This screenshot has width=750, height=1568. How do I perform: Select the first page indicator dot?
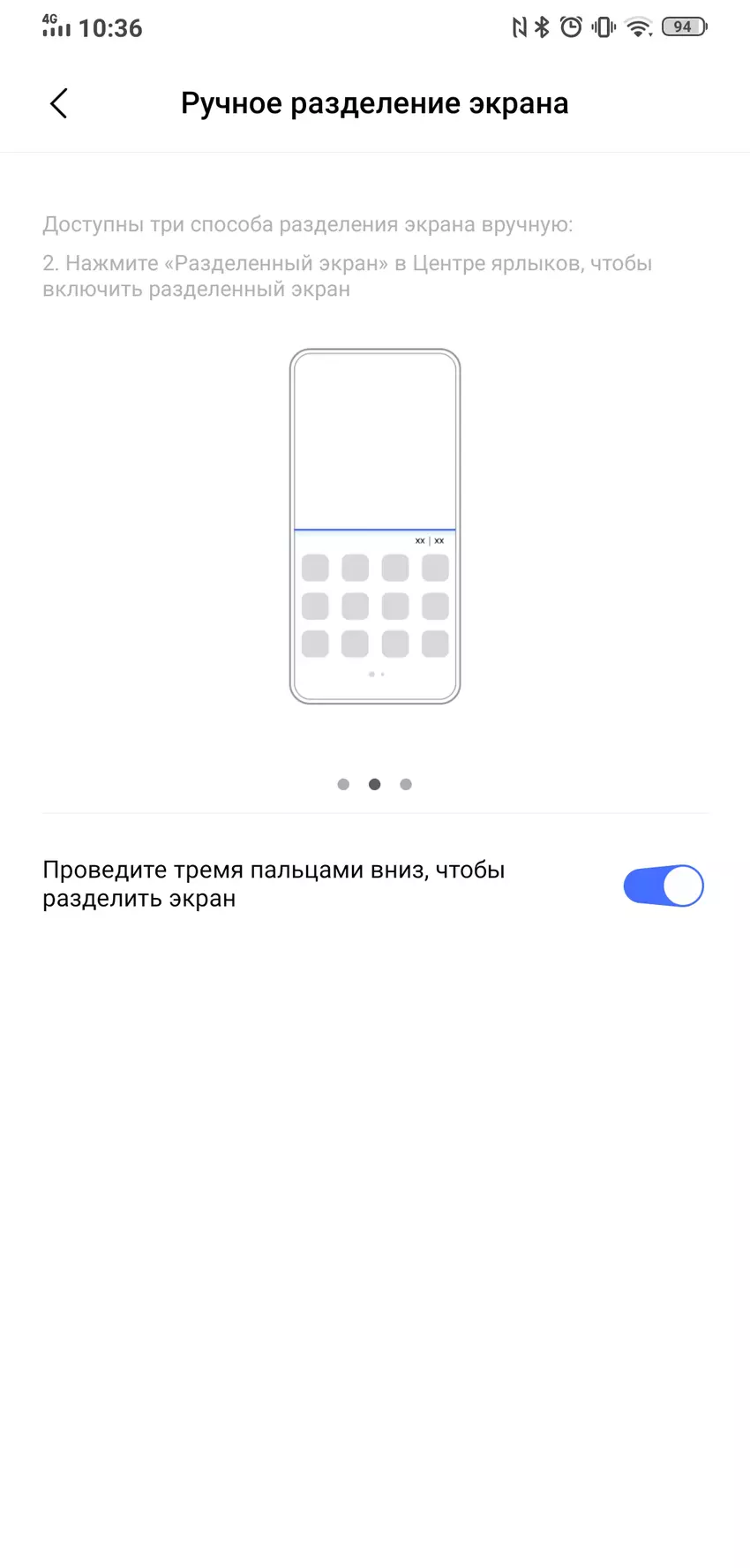coord(343,784)
